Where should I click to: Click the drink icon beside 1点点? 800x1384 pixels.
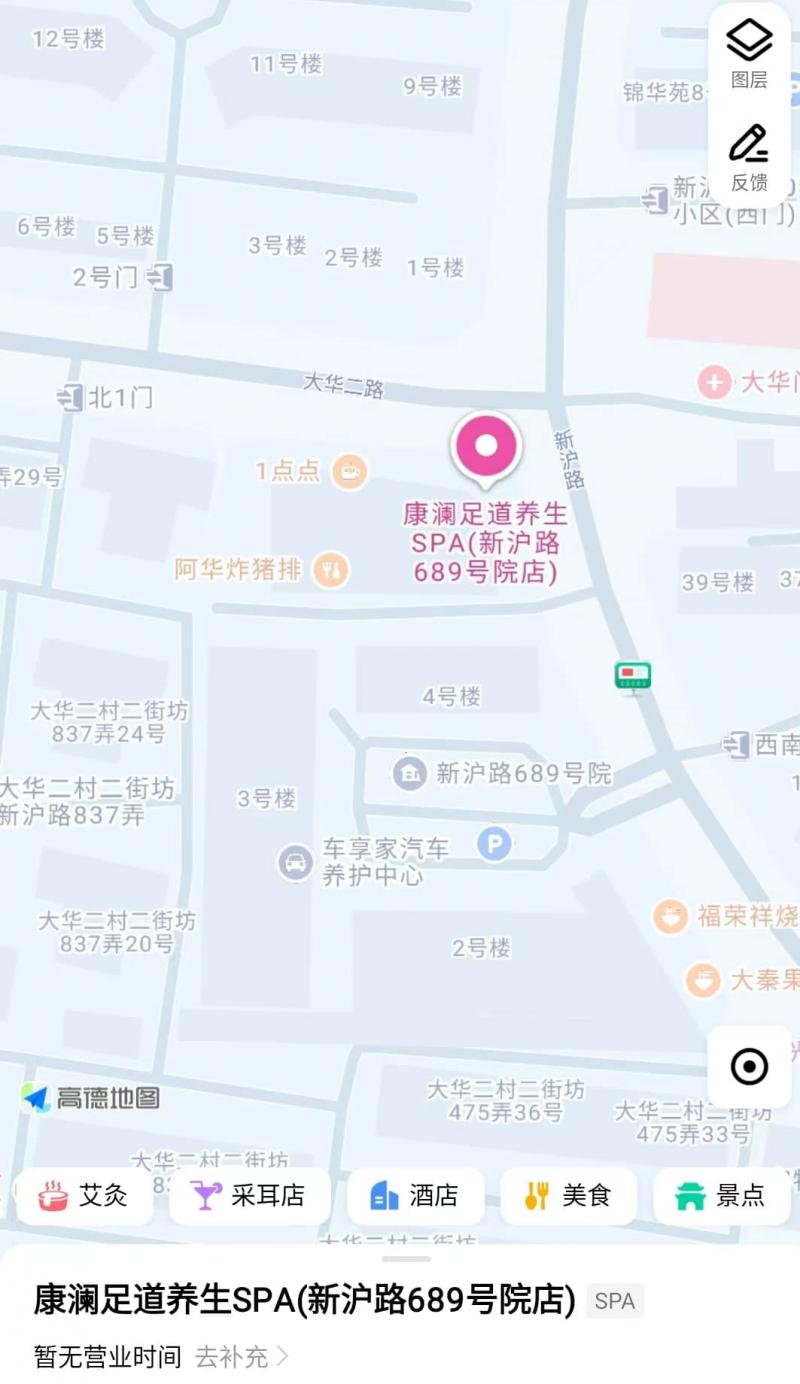pyautogui.click(x=348, y=471)
